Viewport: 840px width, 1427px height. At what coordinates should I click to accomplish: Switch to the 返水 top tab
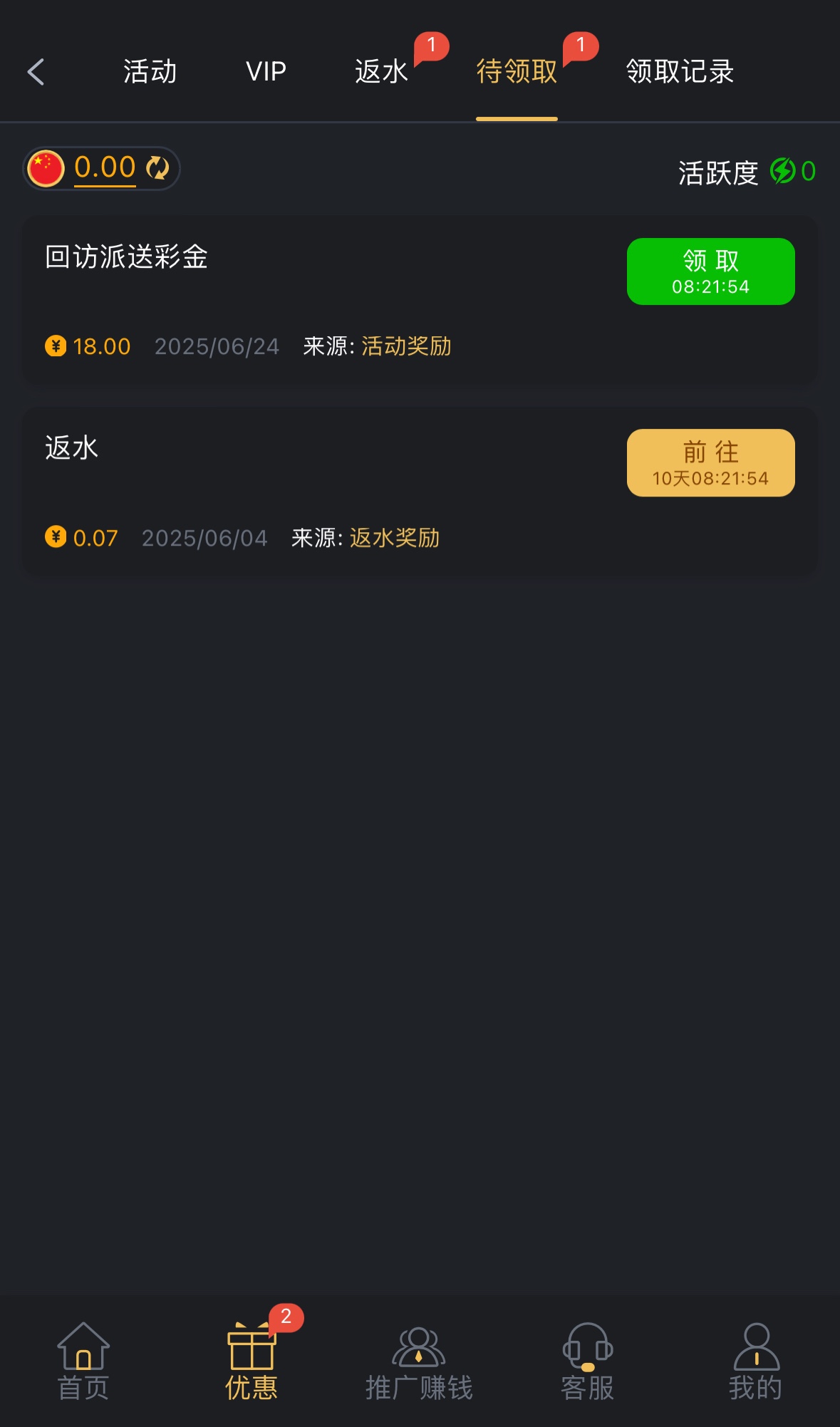(382, 72)
